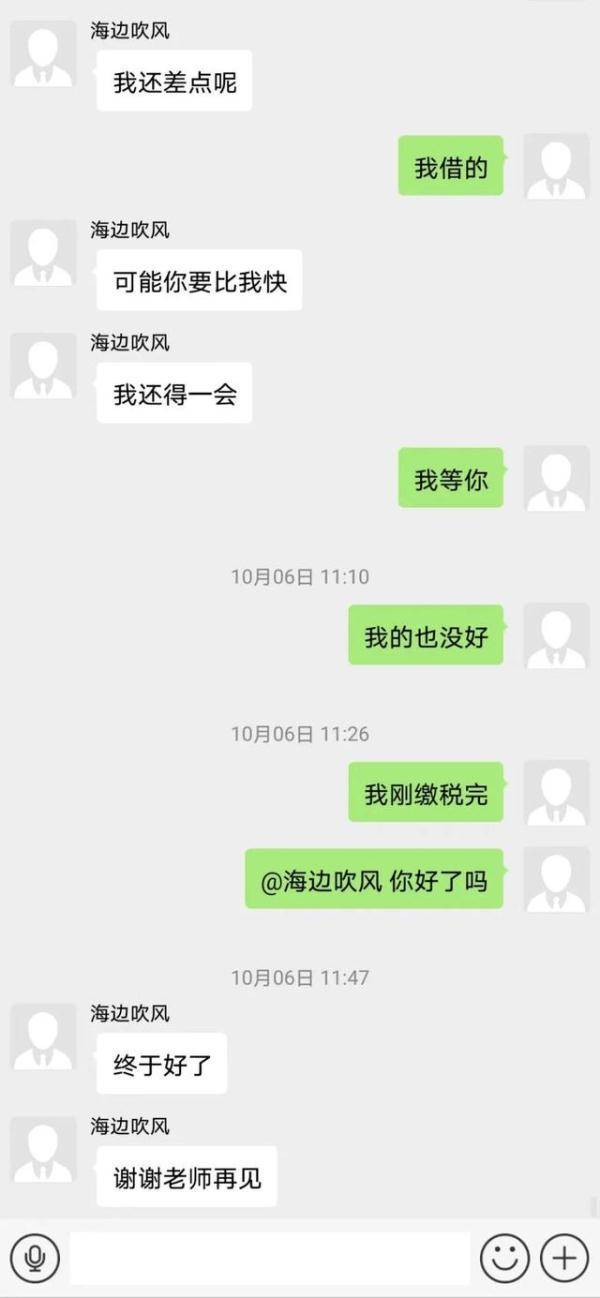Open the plus attachments menu

(x=564, y=1257)
